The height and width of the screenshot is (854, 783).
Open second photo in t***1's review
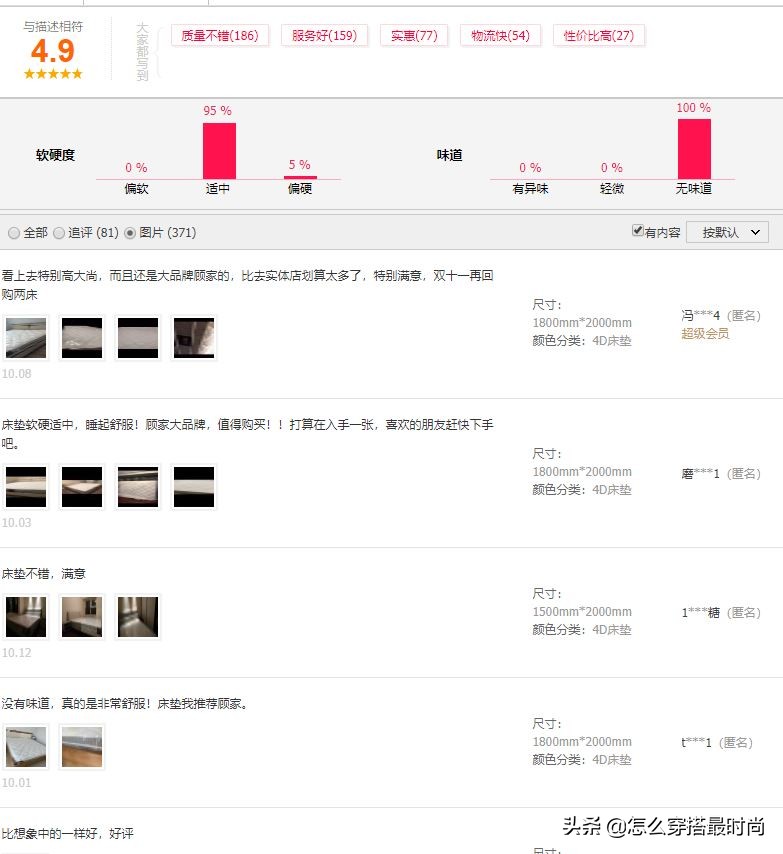coord(82,747)
